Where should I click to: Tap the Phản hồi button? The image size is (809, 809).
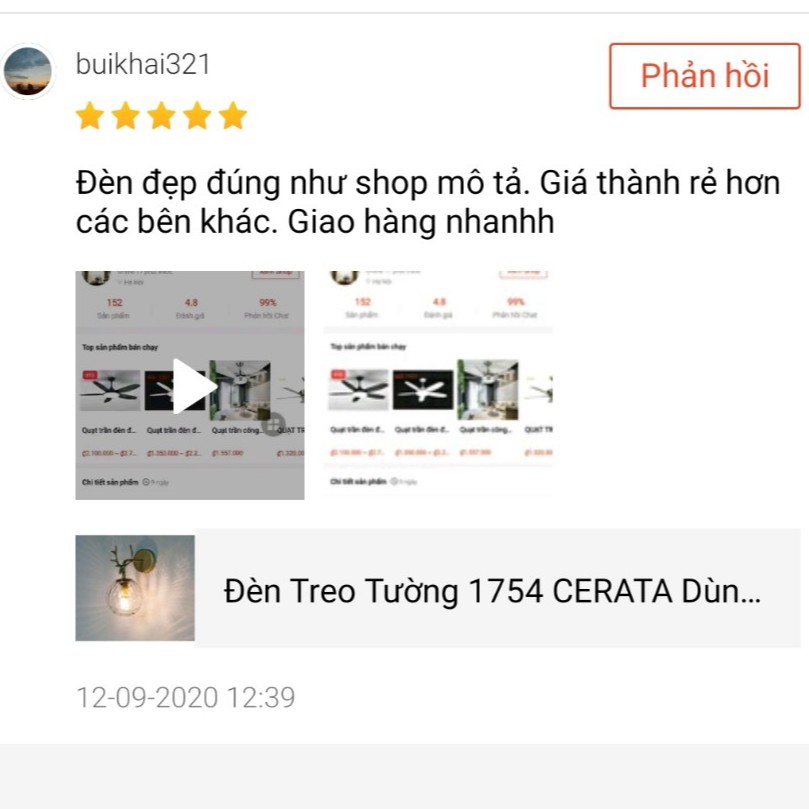pos(704,76)
